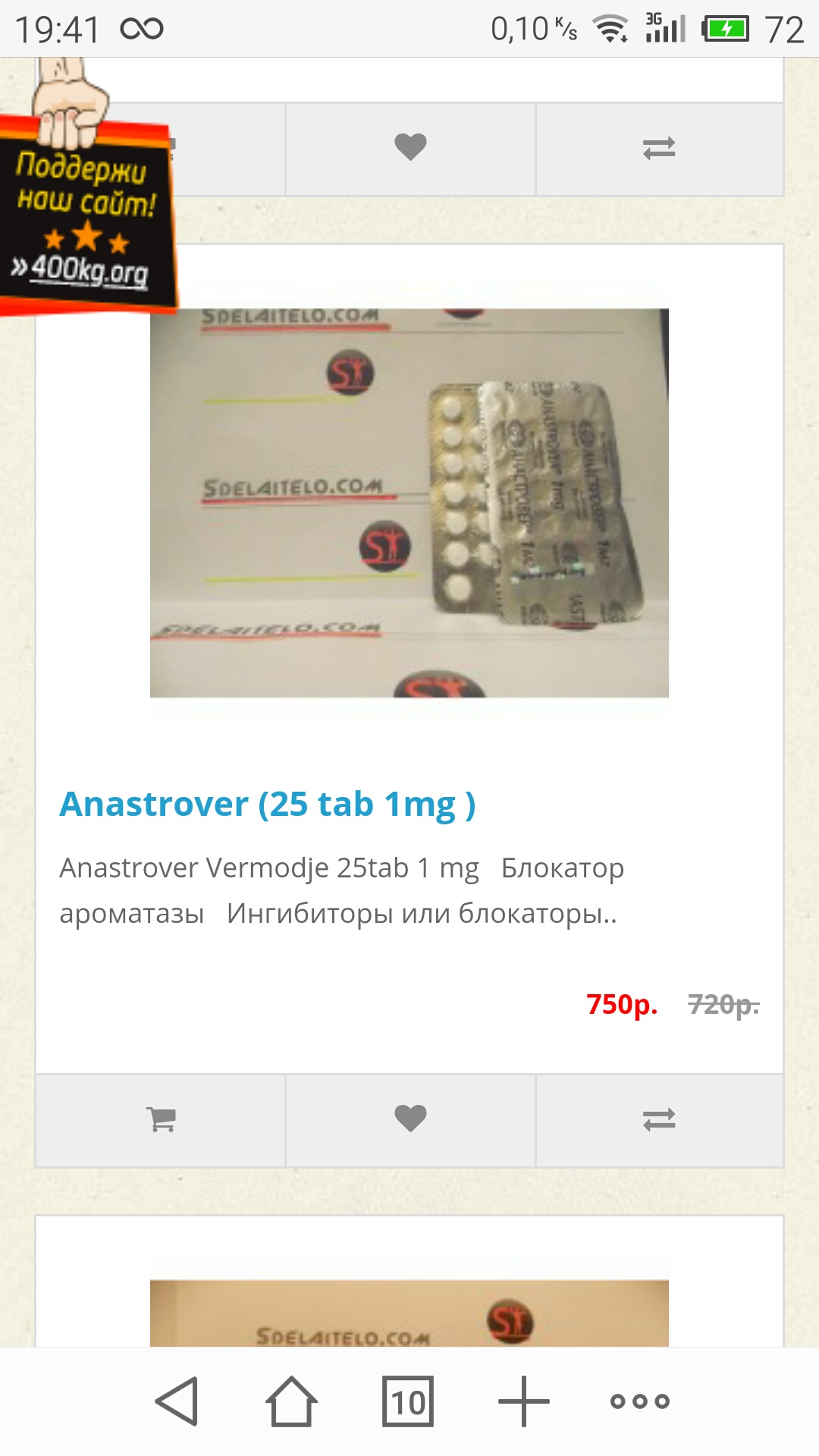Tap the 3G signal strength icon
The width and height of the screenshot is (819, 1456).
click(x=661, y=25)
